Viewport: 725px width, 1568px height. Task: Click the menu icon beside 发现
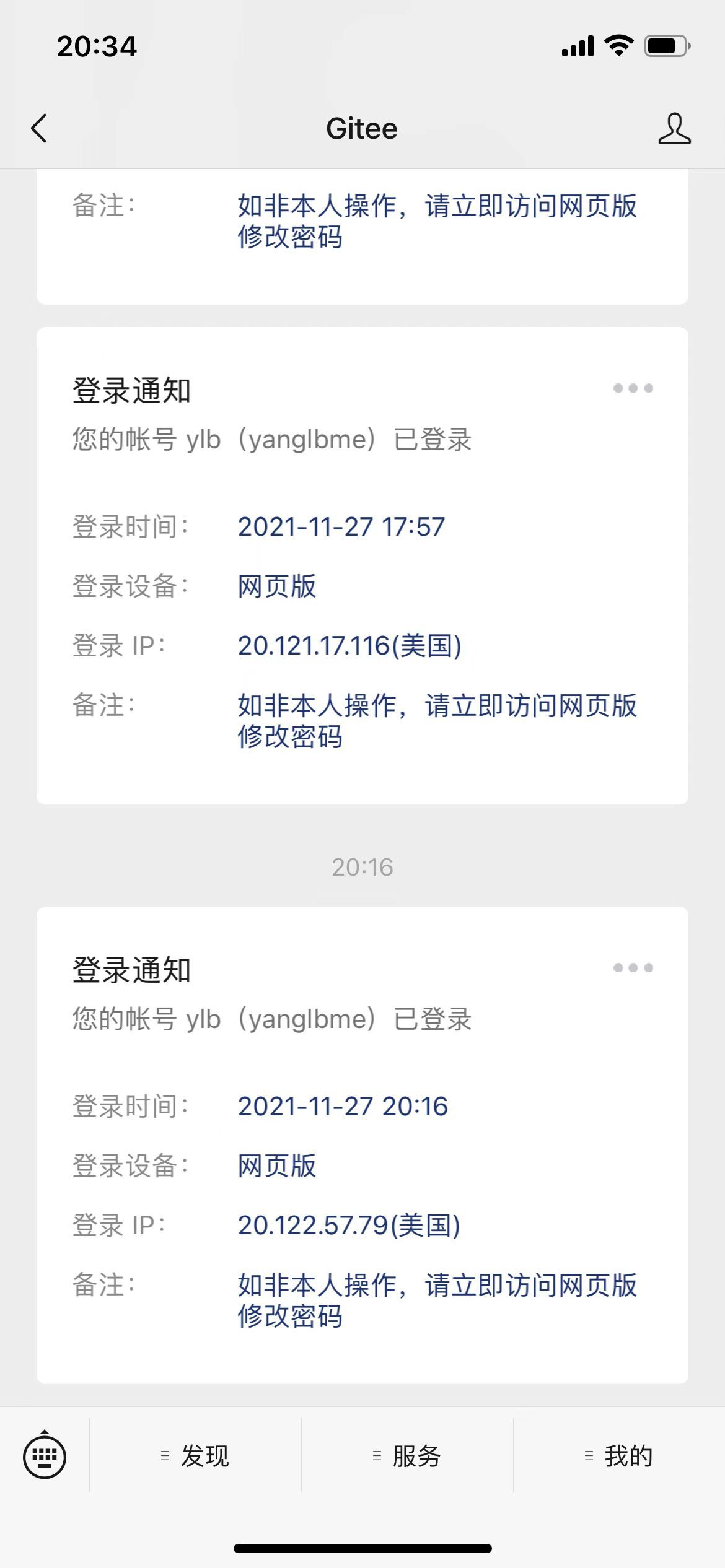(x=164, y=1457)
